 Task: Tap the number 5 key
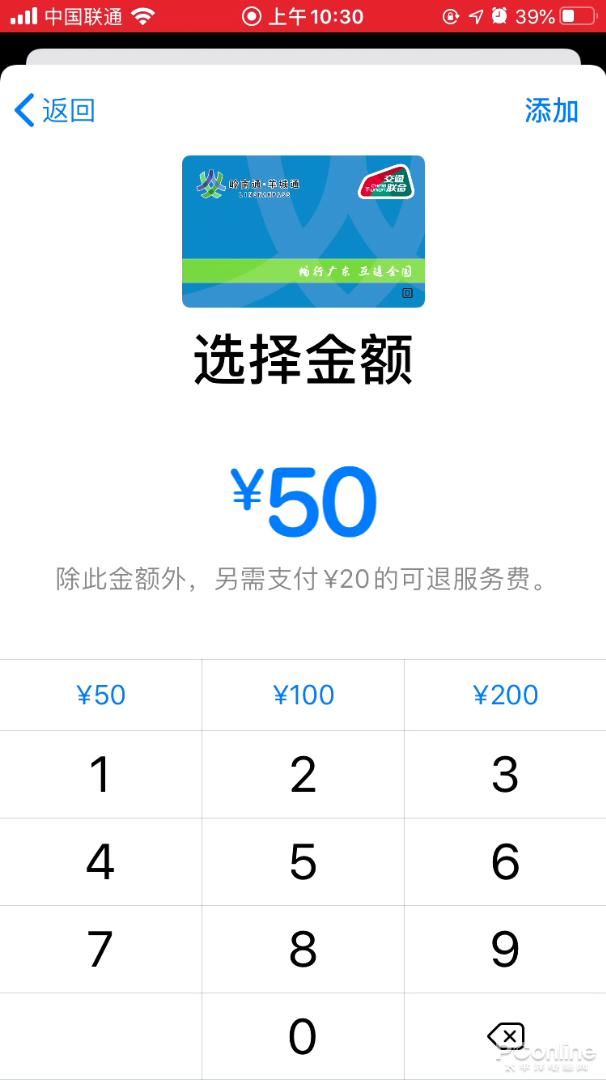[303, 862]
